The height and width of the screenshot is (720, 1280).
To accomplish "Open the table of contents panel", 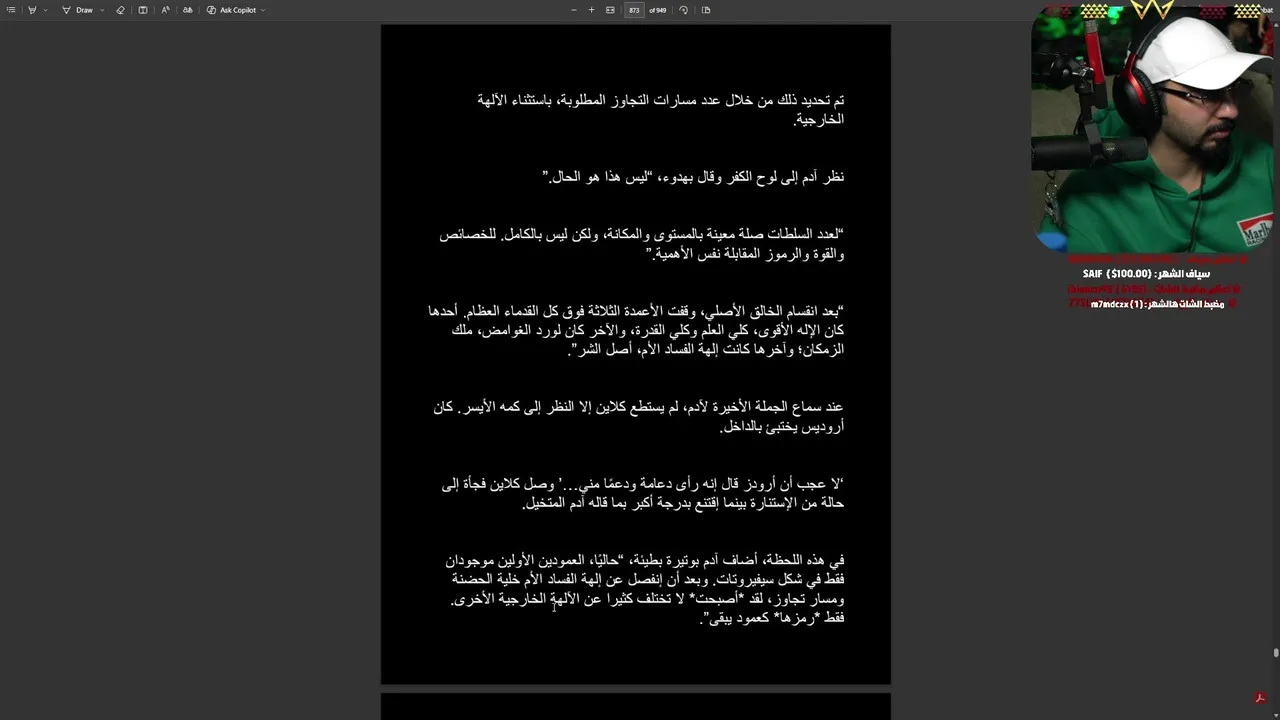I will 11,10.
